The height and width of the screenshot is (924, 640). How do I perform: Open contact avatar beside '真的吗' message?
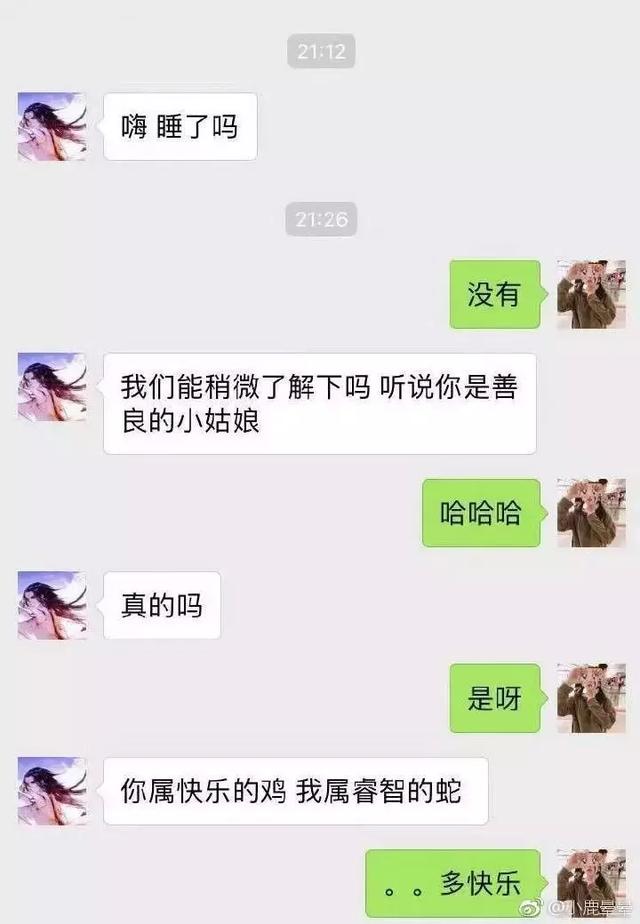pyautogui.click(x=51, y=605)
